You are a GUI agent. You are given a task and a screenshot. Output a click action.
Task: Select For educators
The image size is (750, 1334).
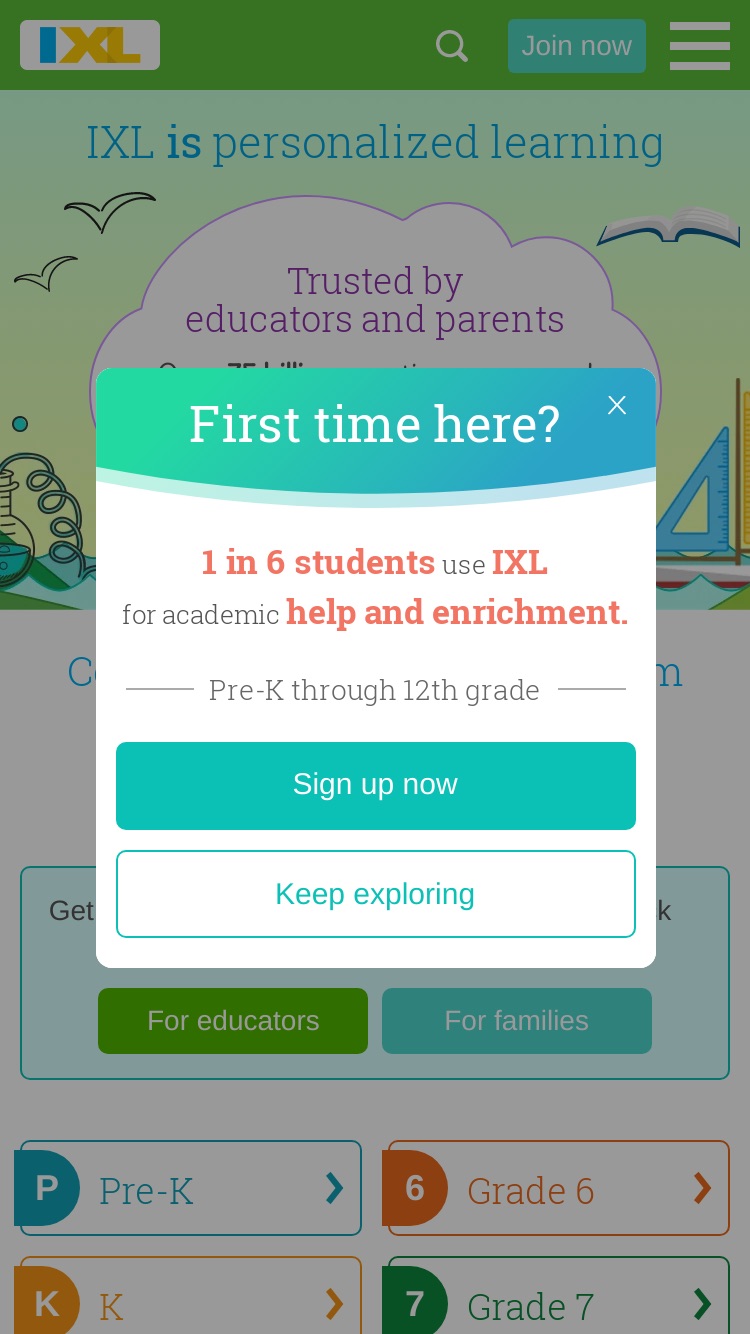click(233, 1021)
